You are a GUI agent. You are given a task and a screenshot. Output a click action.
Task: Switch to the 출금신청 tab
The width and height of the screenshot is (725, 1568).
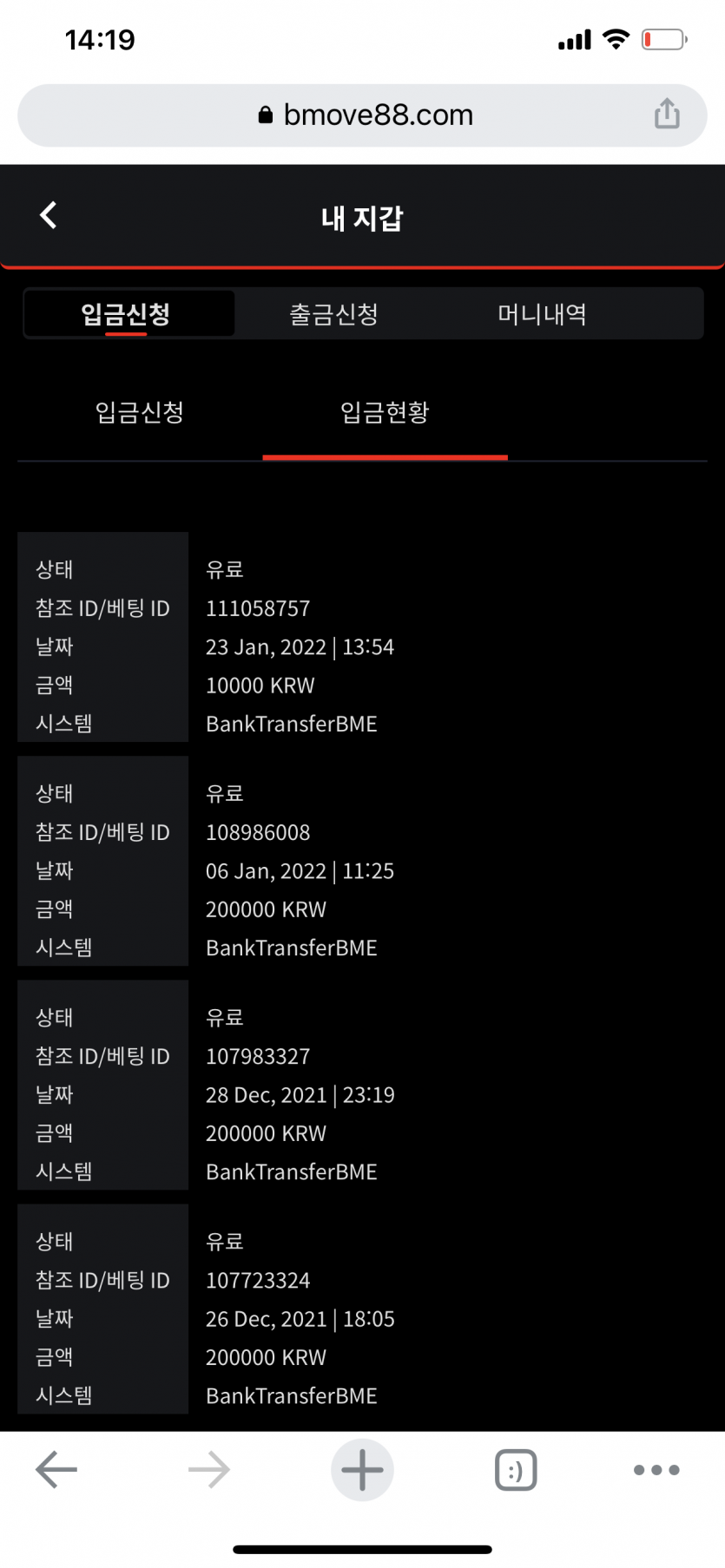pyautogui.click(x=334, y=314)
